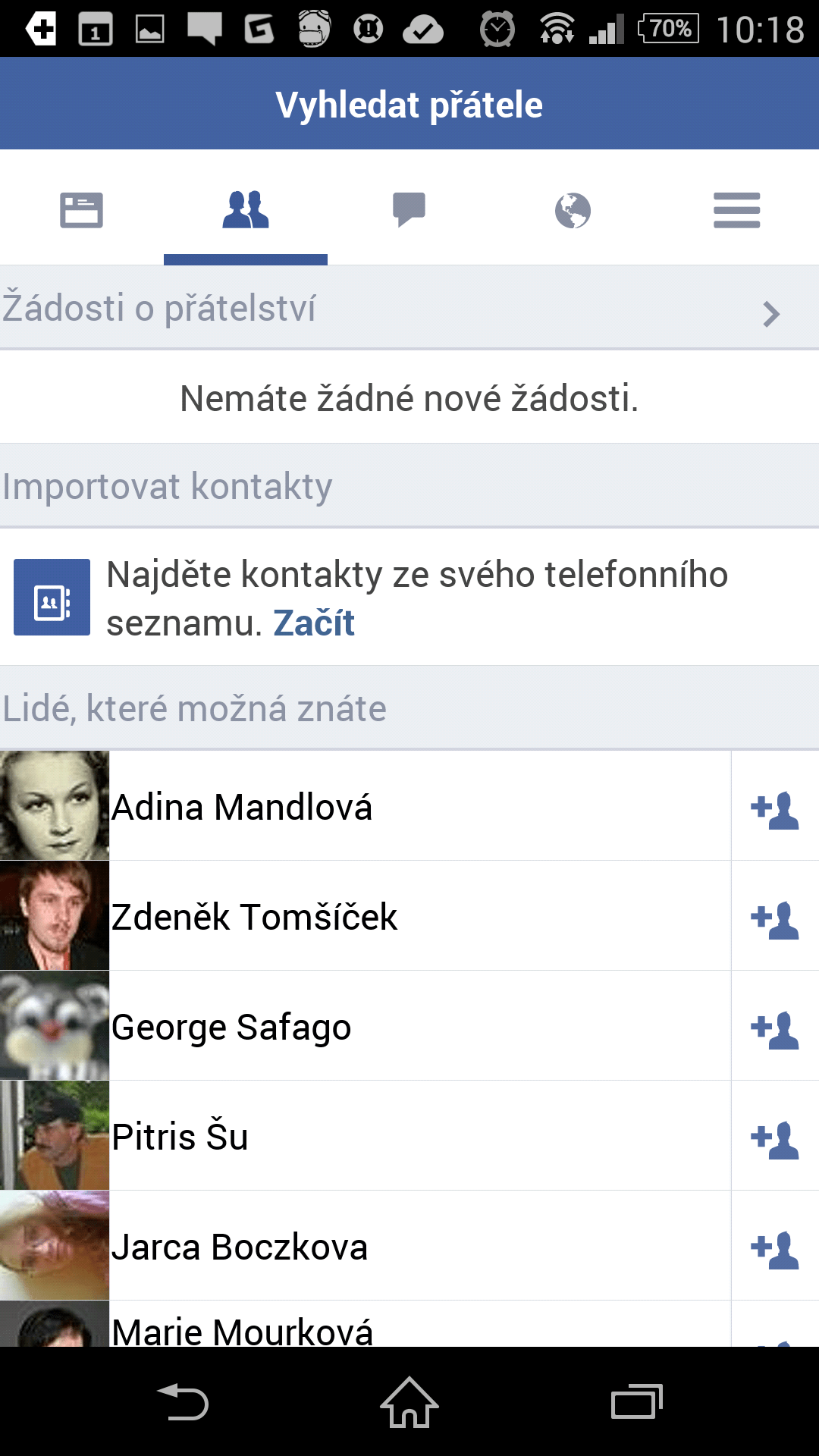Image resolution: width=819 pixels, height=1456 pixels.
Task: Go back using system back button
Action: click(183, 1401)
